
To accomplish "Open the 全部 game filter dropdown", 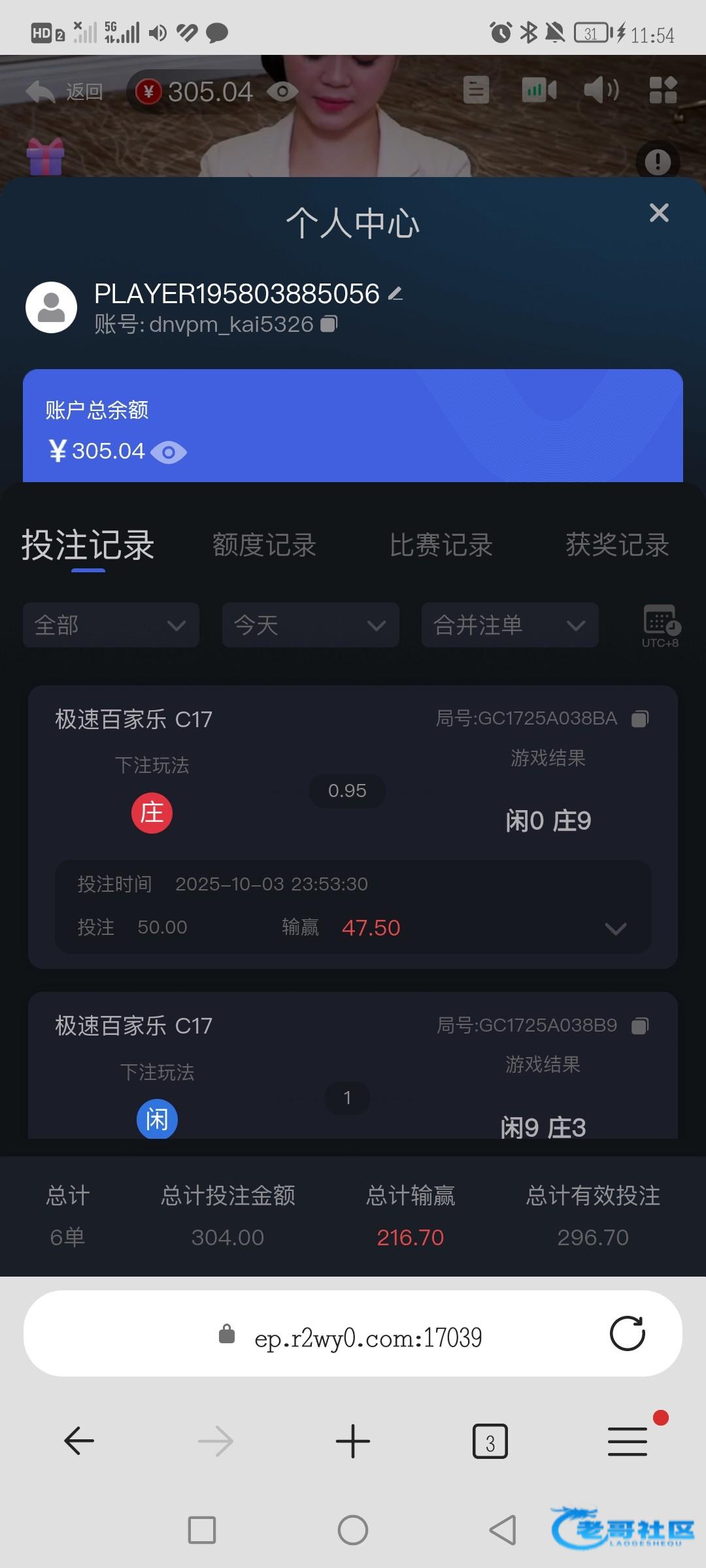I will pyautogui.click(x=111, y=625).
